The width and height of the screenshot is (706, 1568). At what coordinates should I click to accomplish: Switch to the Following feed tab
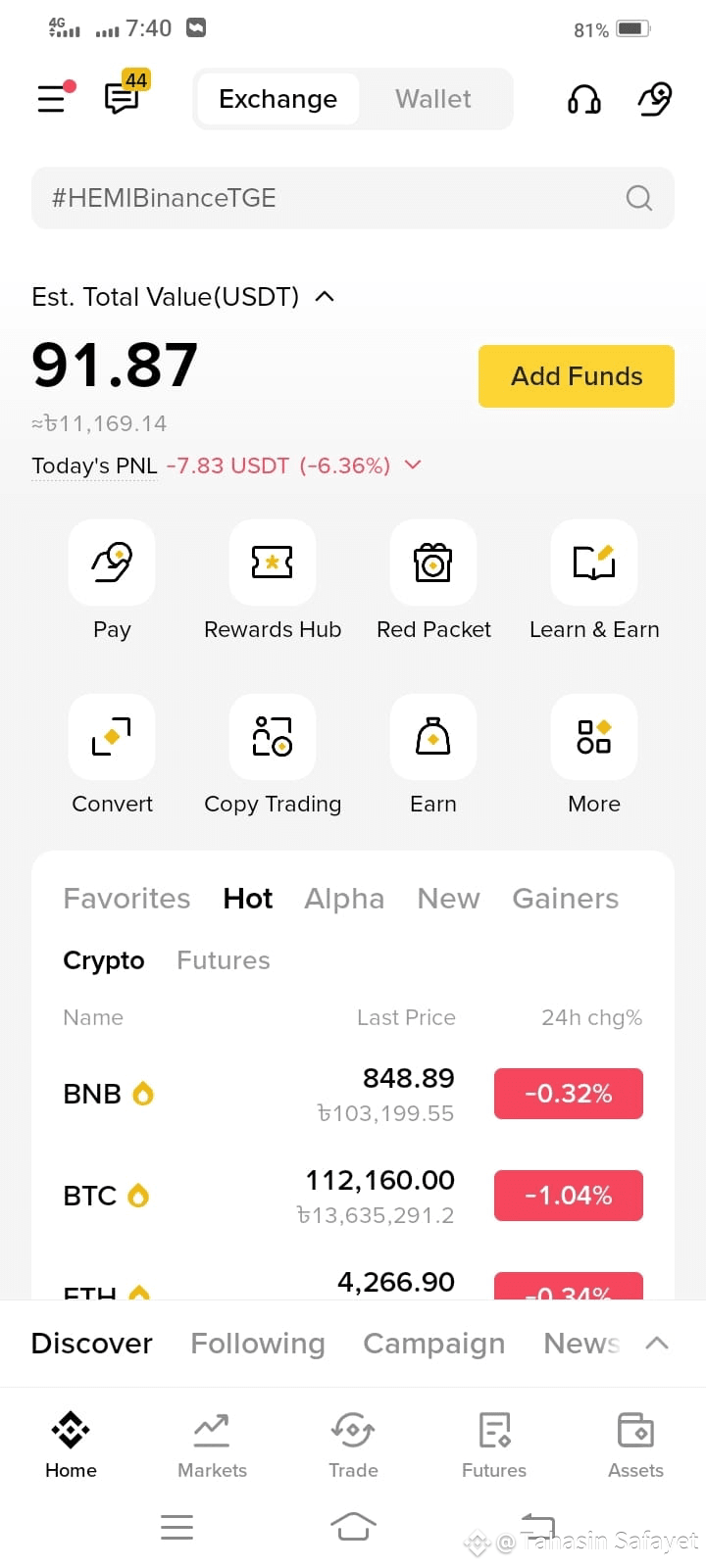(258, 1344)
